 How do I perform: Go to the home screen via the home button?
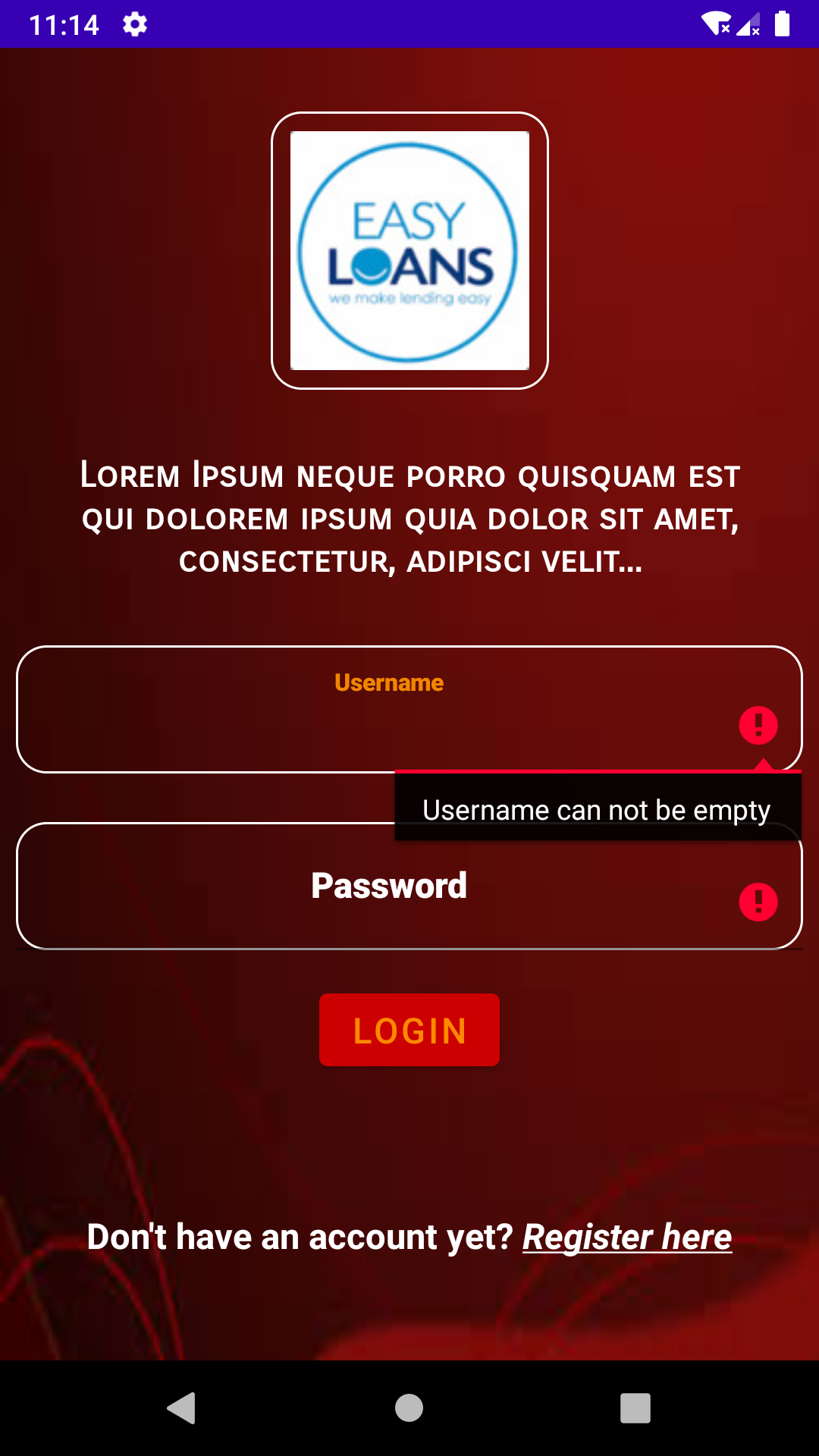(x=409, y=1408)
